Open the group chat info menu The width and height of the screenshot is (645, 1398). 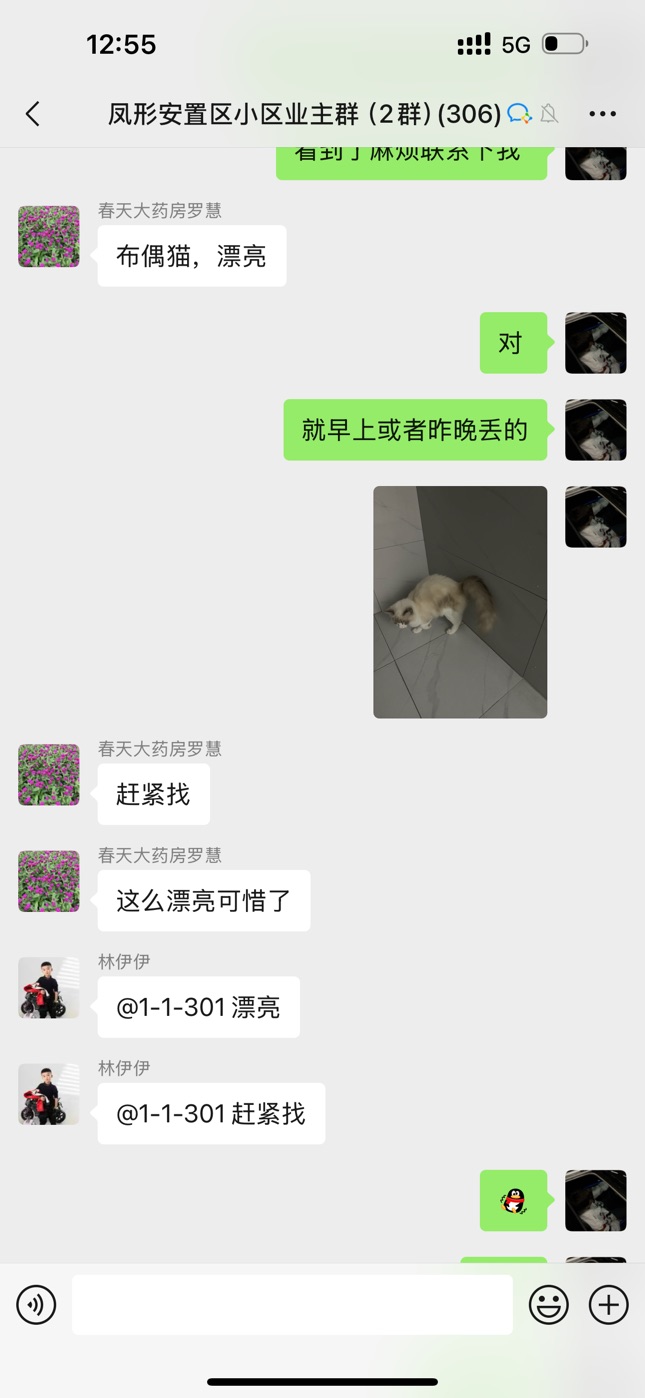click(602, 114)
